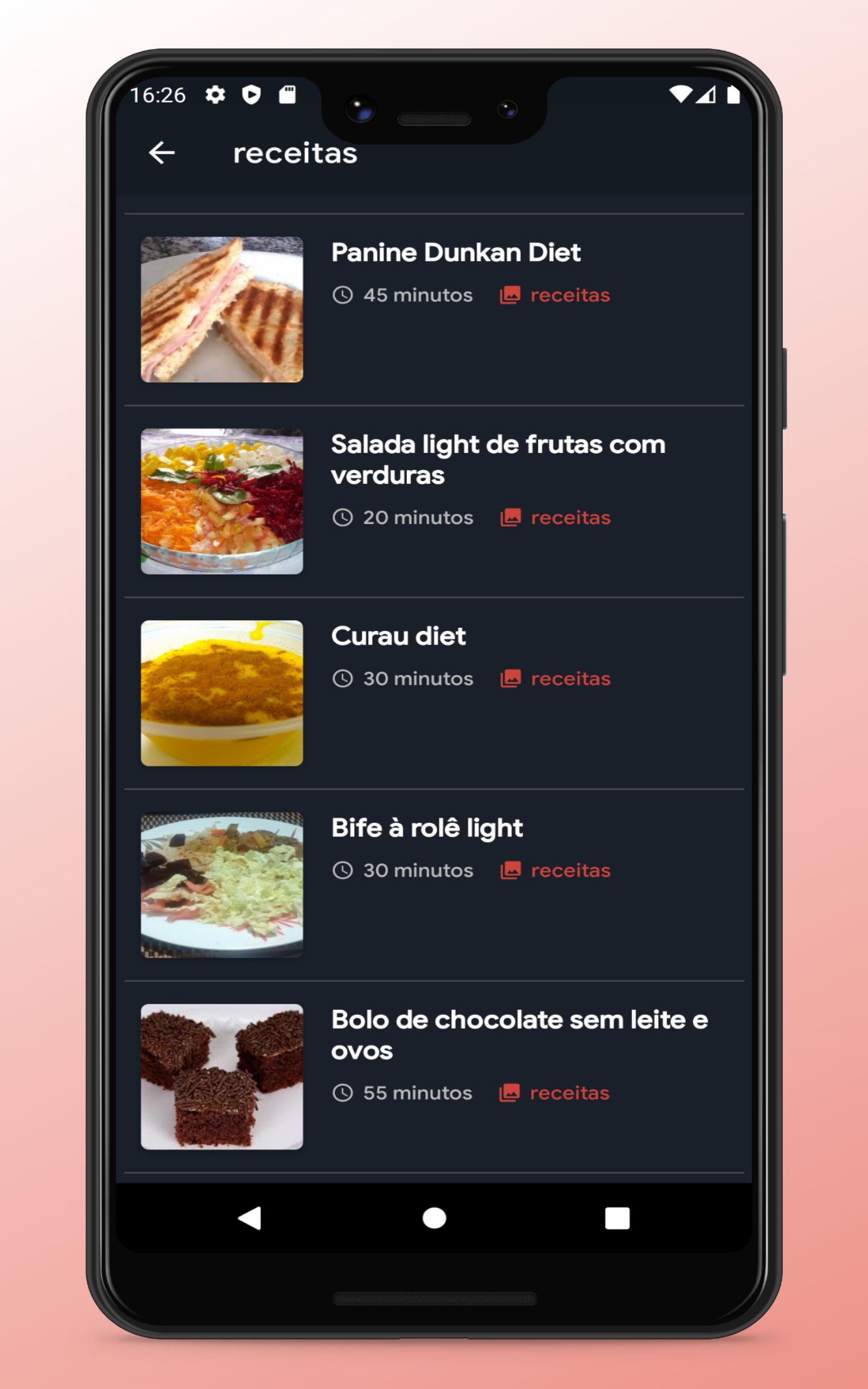Click the gallery icon on Curau diet row
The width and height of the screenshot is (868, 1389).
pyautogui.click(x=511, y=678)
